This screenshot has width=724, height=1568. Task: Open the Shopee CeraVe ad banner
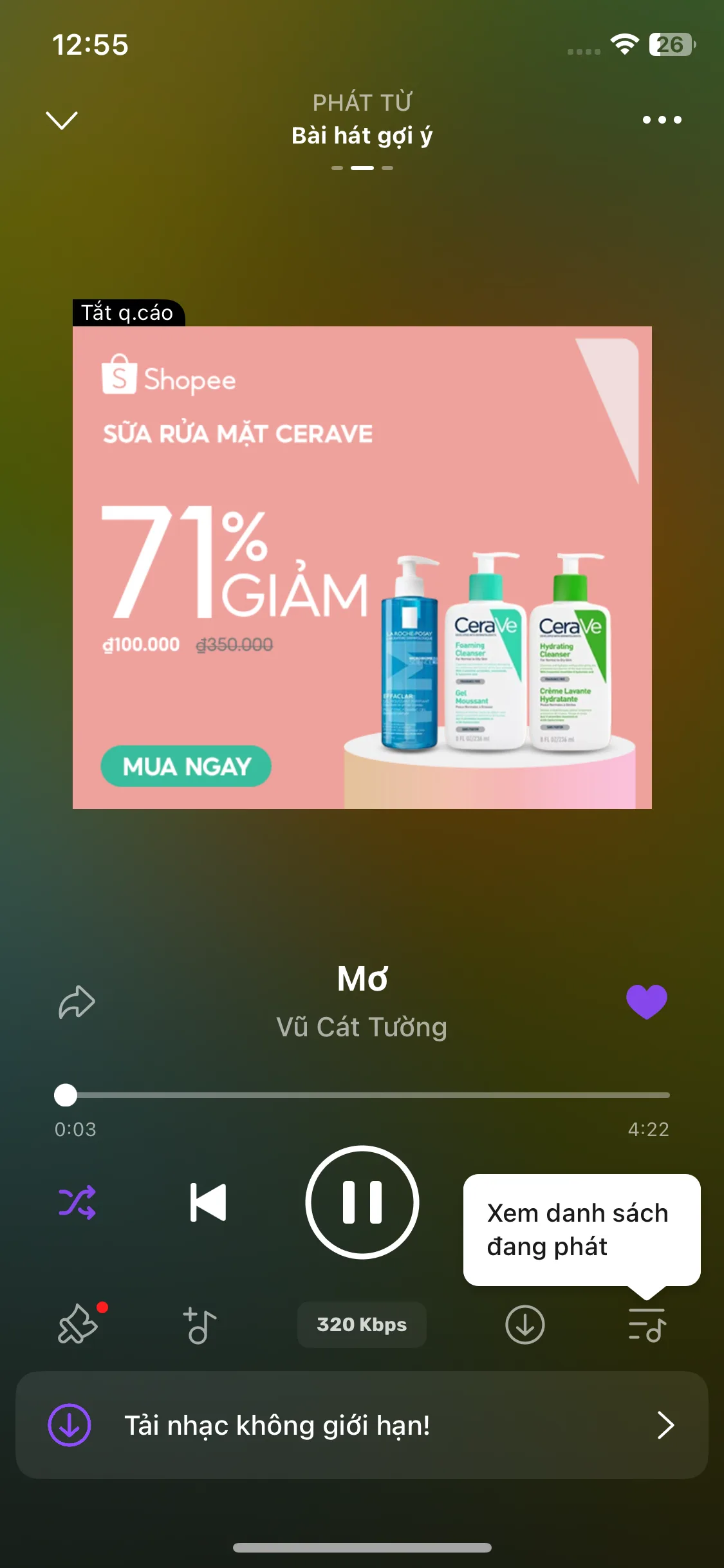pyautogui.click(x=362, y=568)
